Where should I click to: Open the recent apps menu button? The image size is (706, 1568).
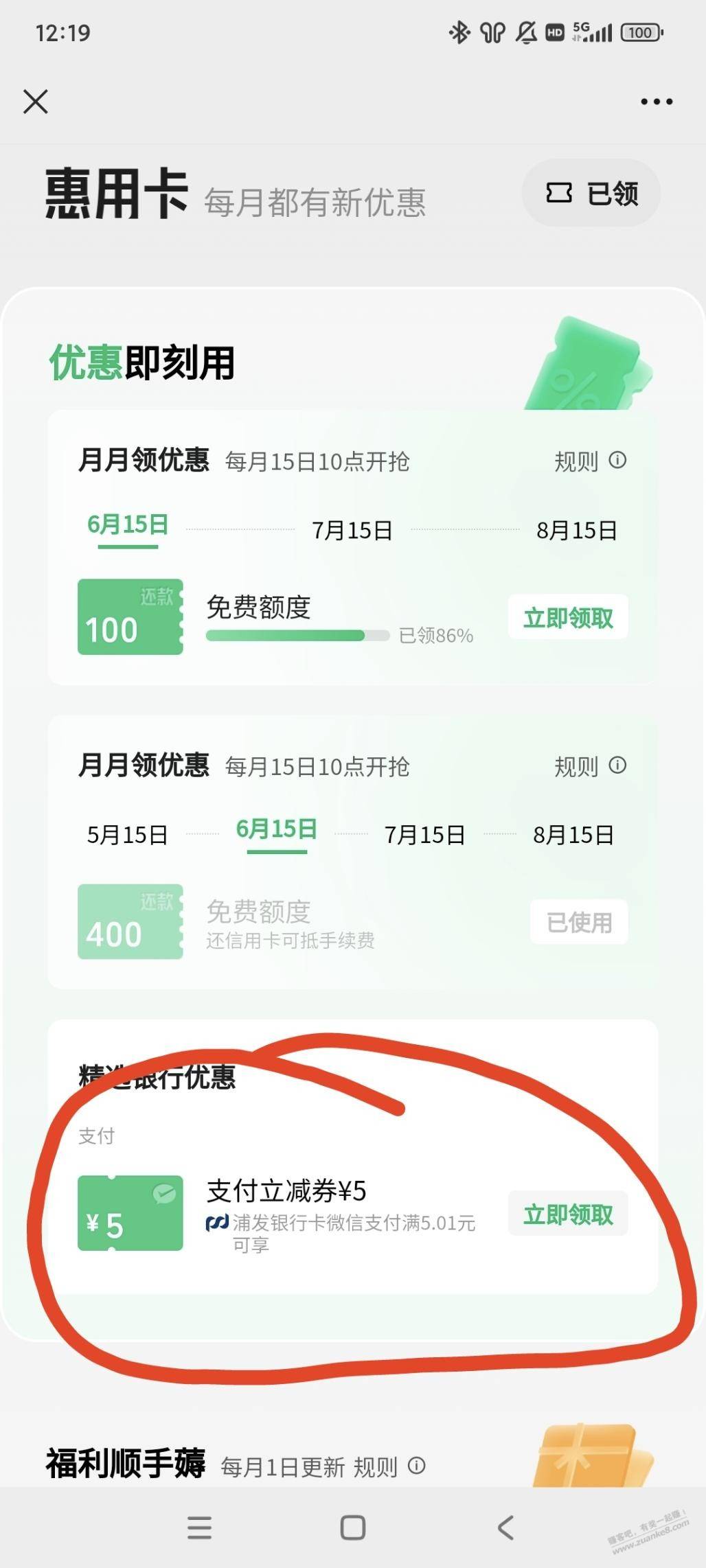199,1528
